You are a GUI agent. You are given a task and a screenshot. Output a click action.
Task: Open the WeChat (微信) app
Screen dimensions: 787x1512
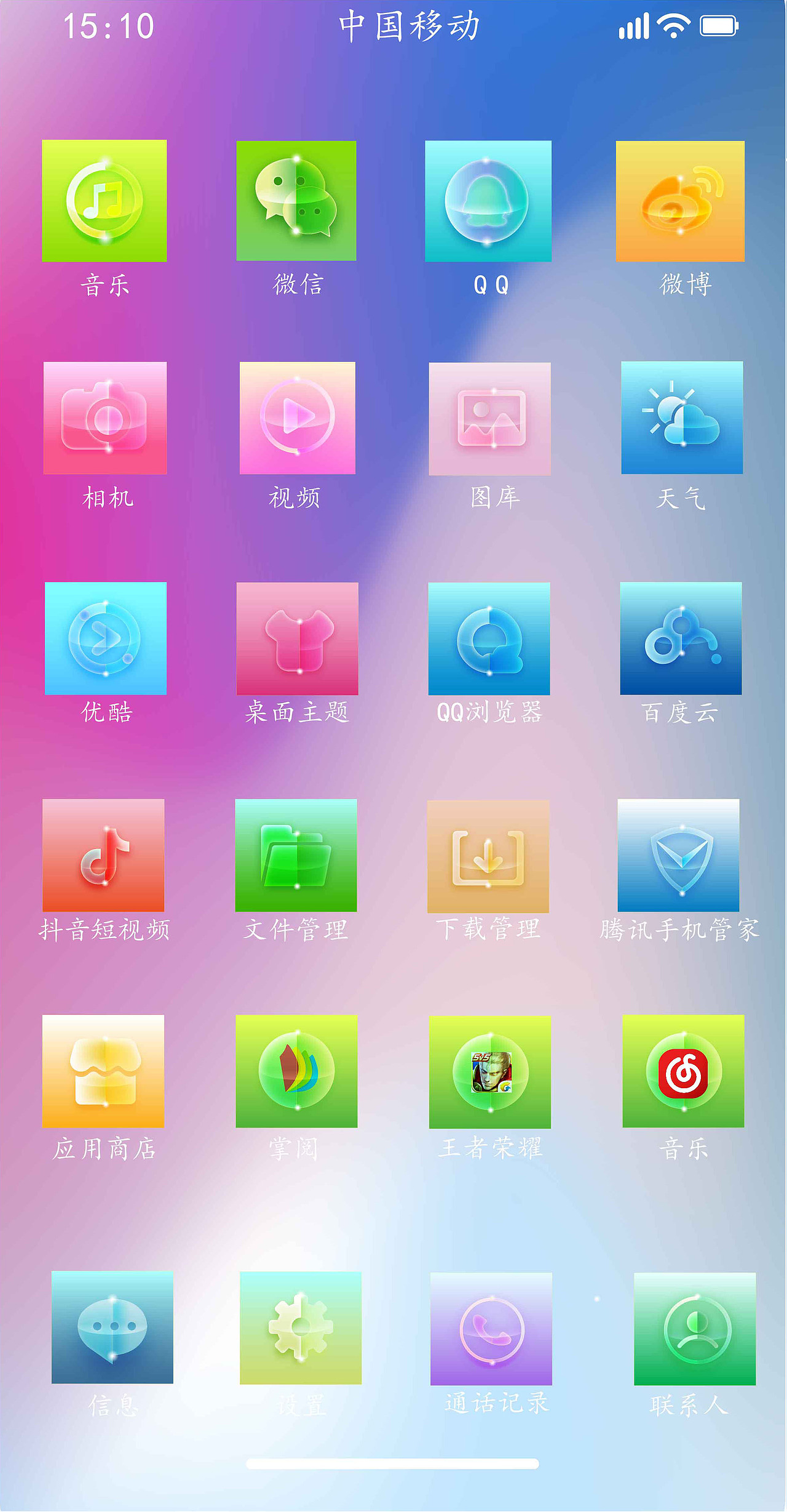(x=296, y=200)
